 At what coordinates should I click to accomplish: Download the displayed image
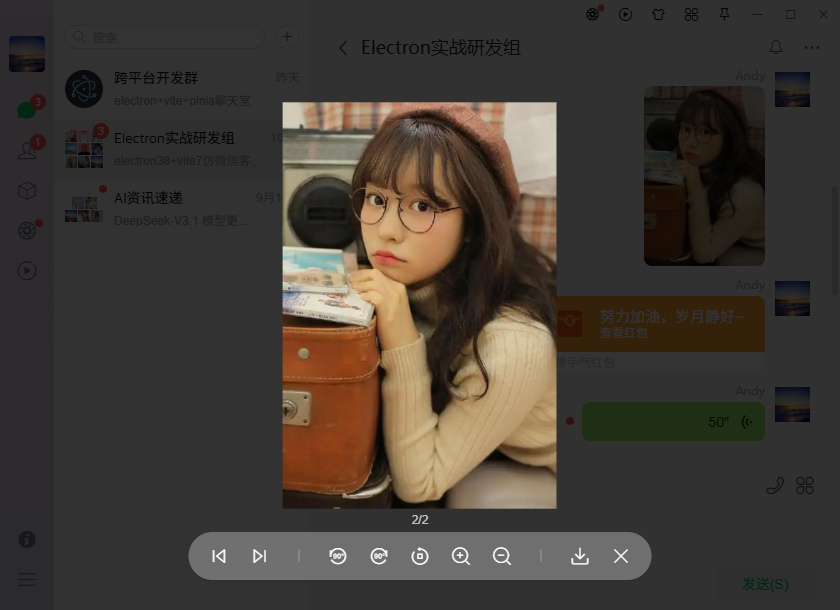(580, 556)
